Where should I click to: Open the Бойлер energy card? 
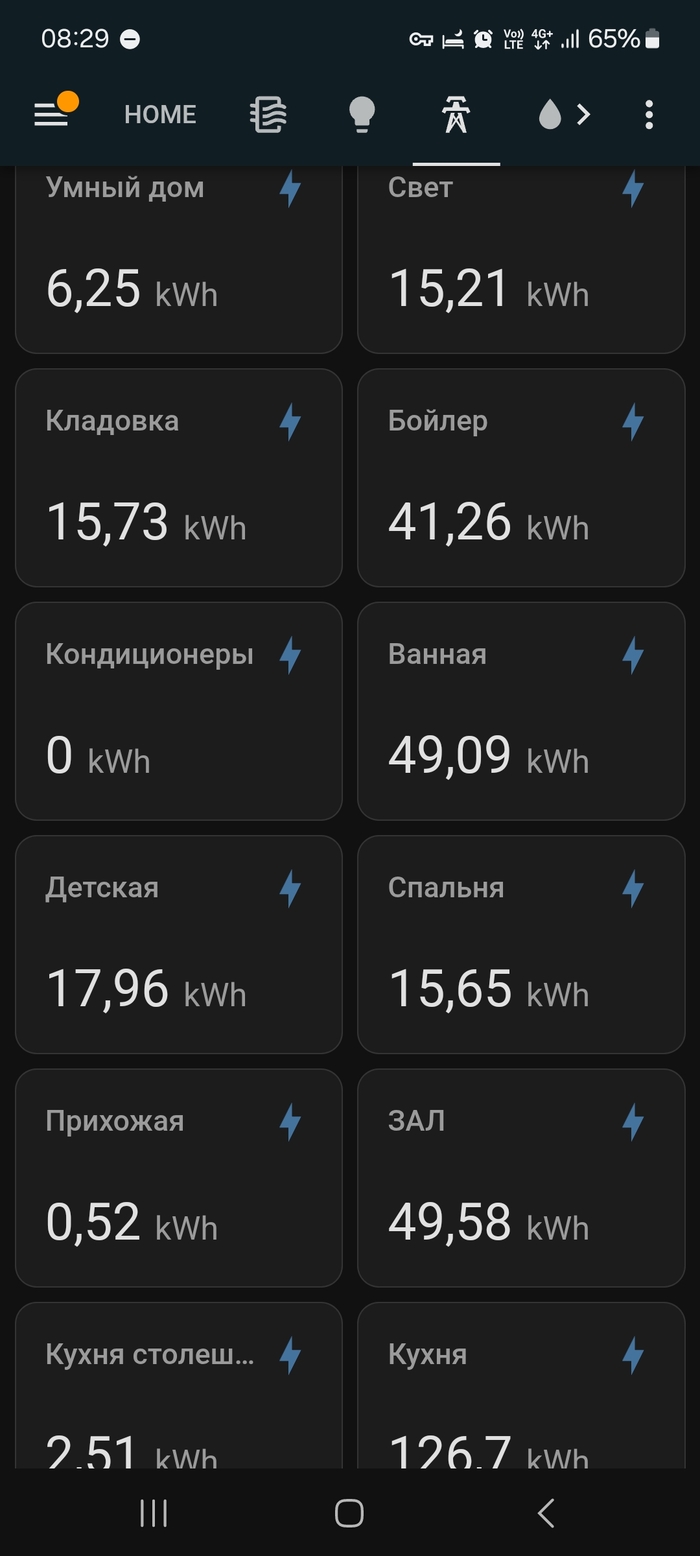521,477
